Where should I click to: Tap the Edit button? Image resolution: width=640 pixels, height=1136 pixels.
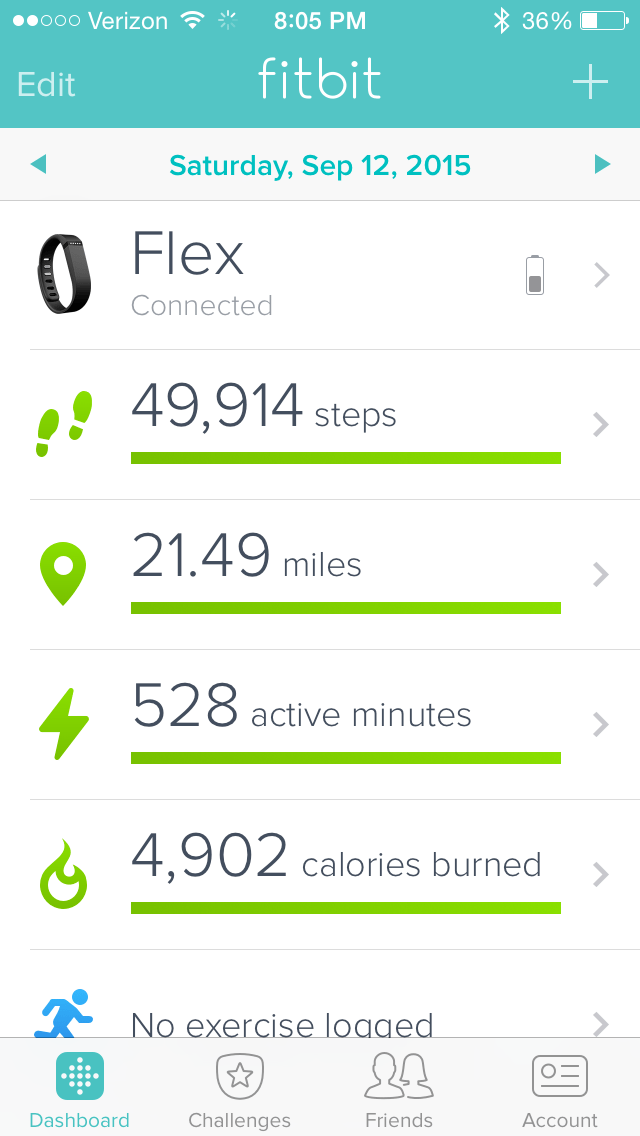(47, 84)
